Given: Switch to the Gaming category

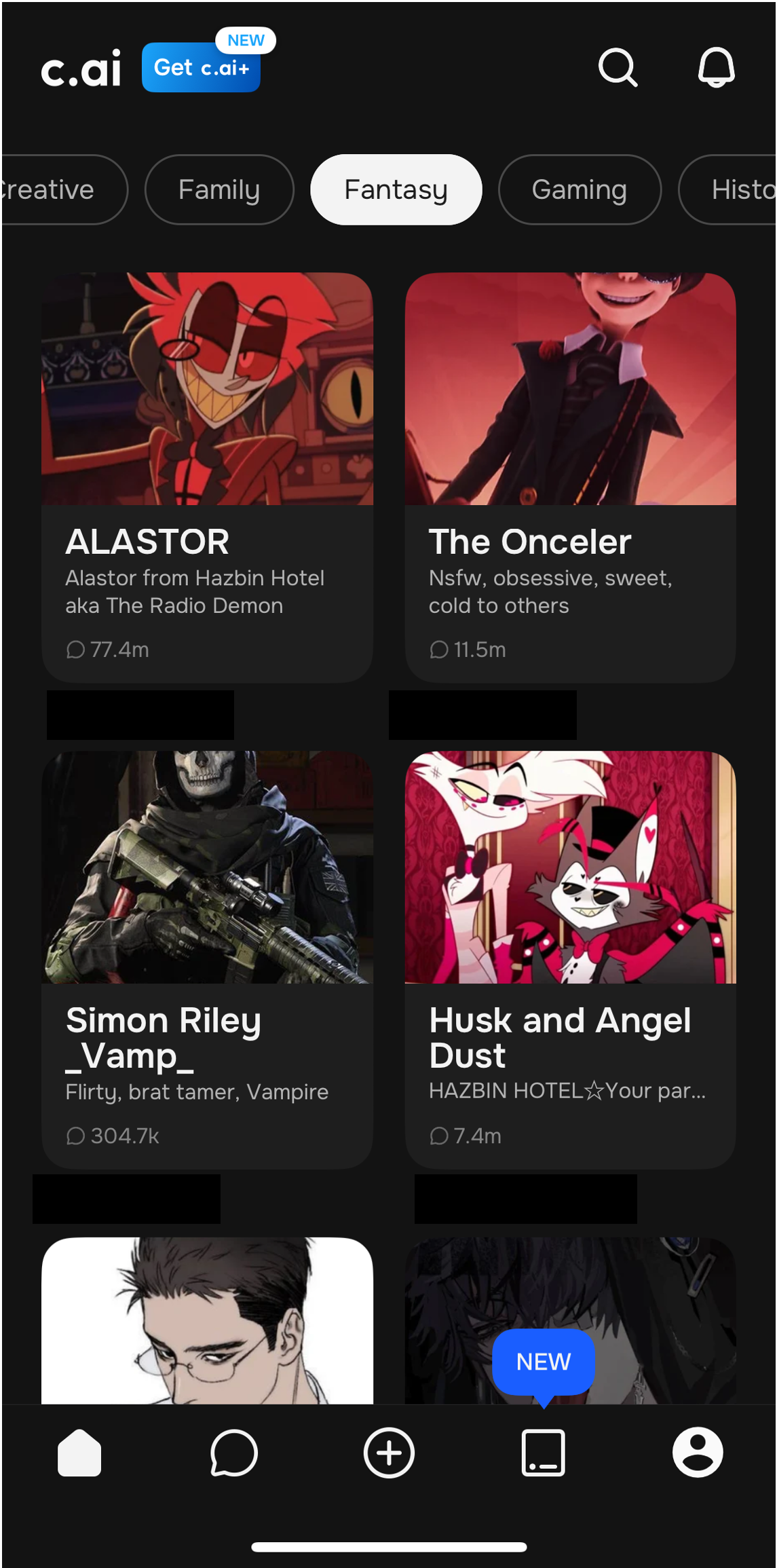Looking at the screenshot, I should coord(579,190).
